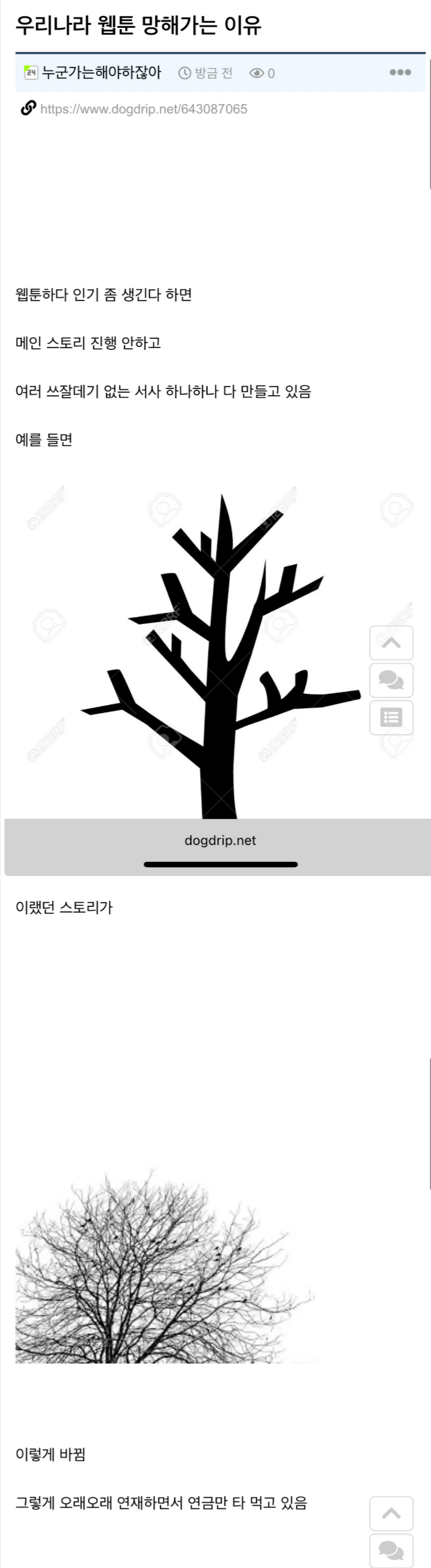Image resolution: width=431 pixels, height=1568 pixels.
Task: Open the post's three-dot options menu
Action: [400, 72]
